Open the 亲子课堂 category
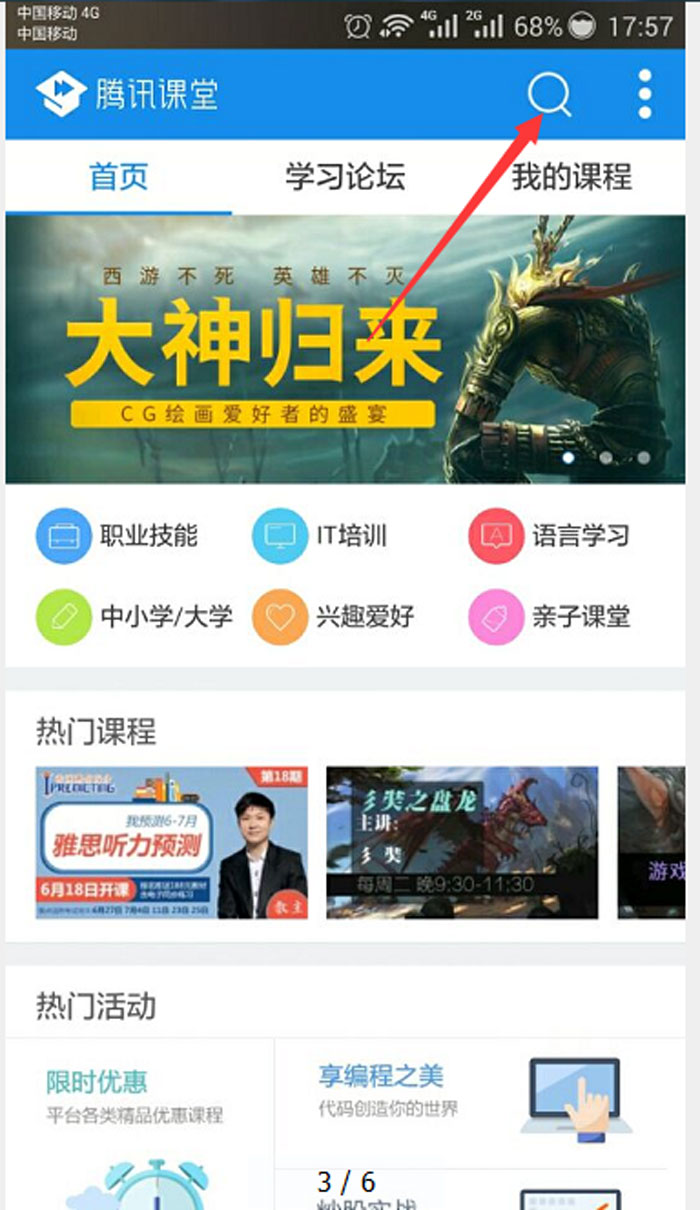 tap(550, 616)
